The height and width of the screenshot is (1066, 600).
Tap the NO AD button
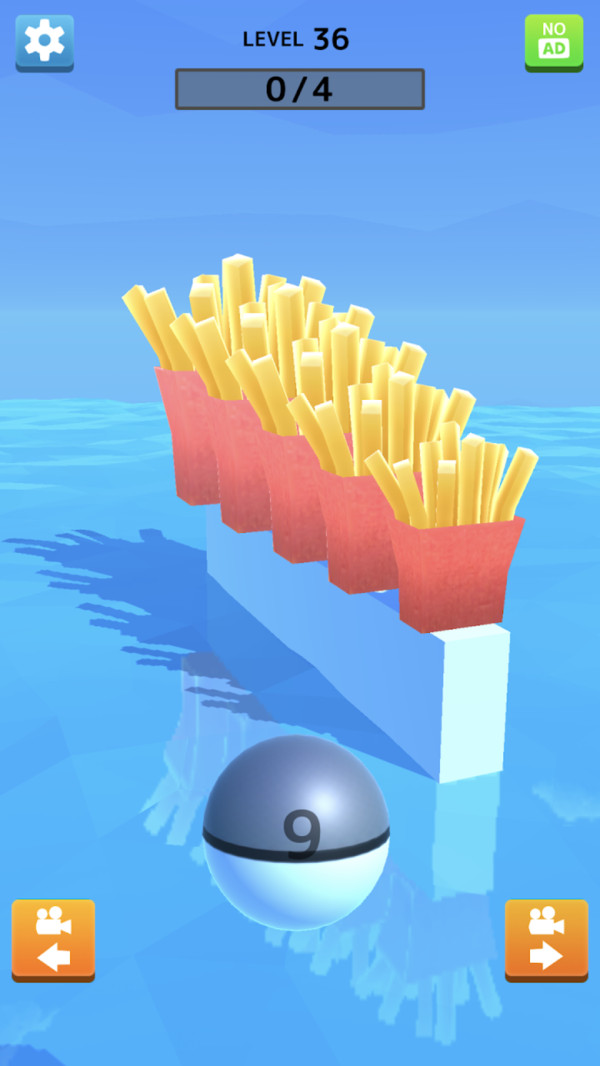click(553, 41)
